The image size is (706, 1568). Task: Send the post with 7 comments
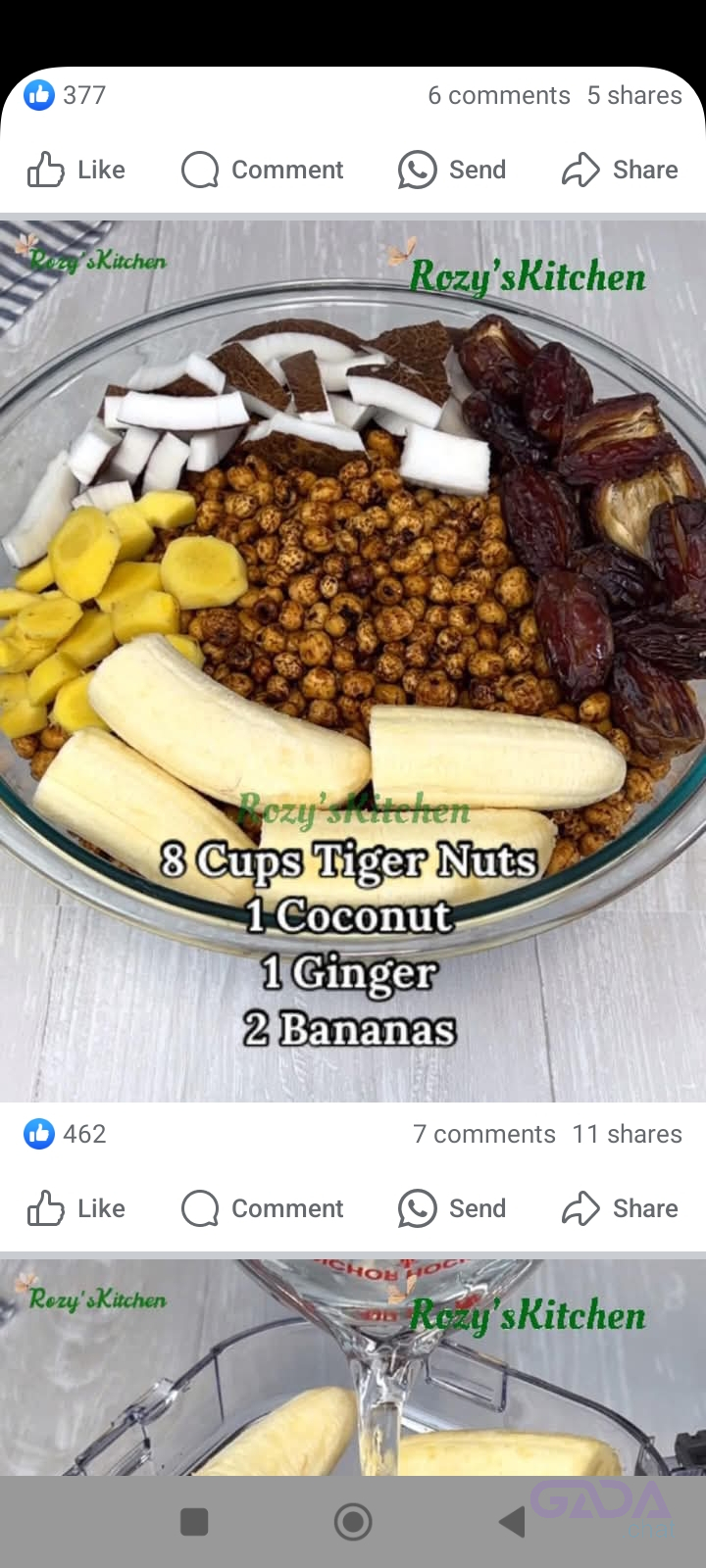click(x=452, y=1208)
